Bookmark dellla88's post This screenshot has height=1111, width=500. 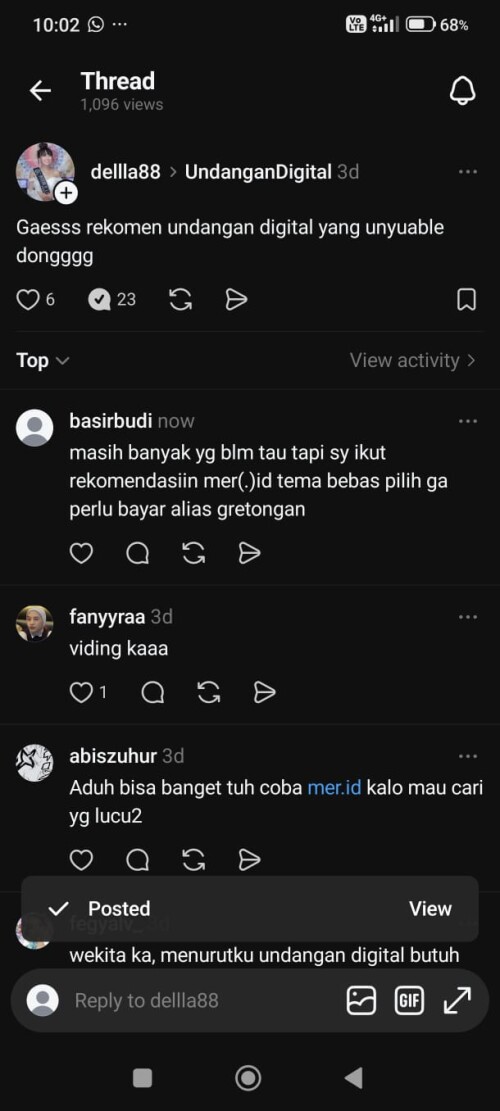coord(466,300)
